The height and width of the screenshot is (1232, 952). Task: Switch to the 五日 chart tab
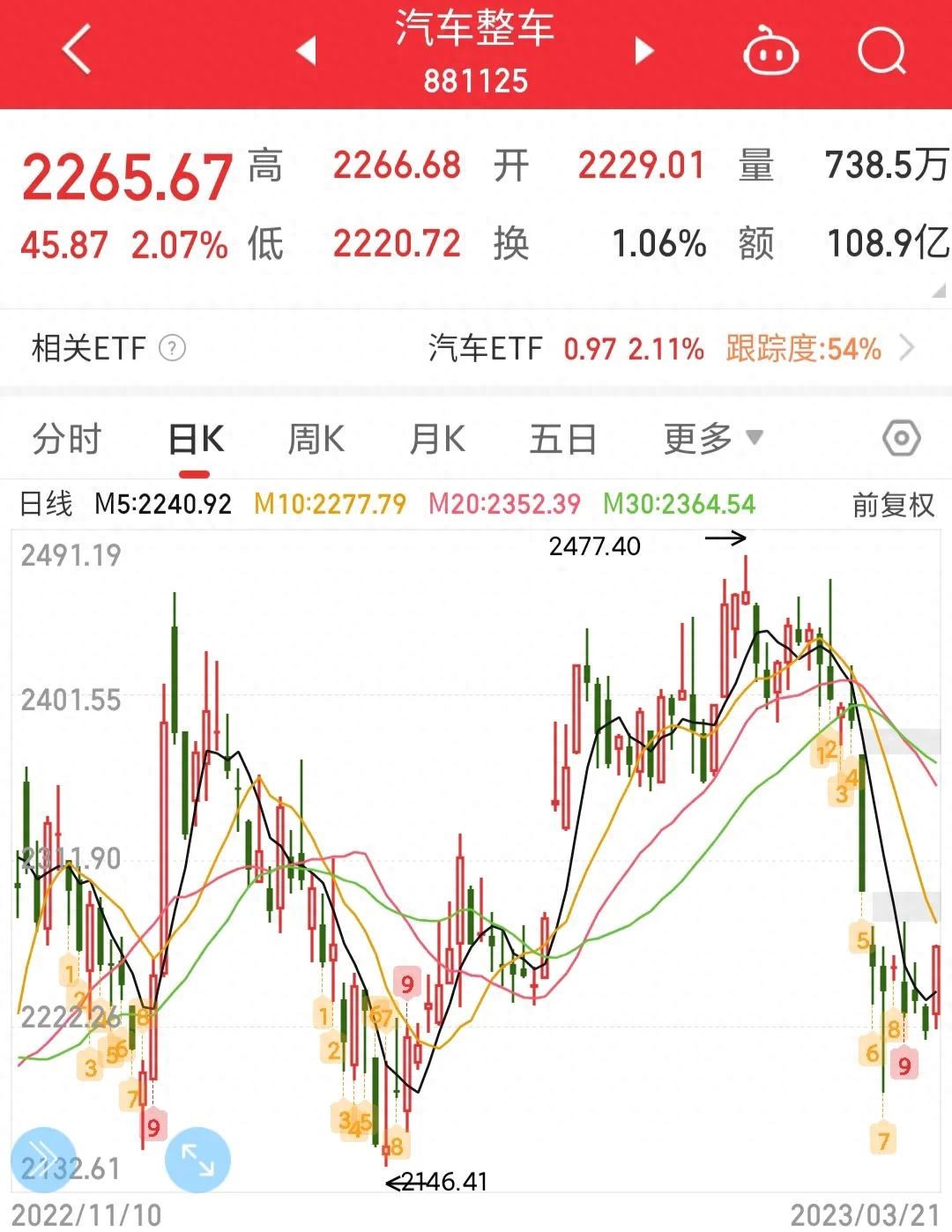(562, 438)
